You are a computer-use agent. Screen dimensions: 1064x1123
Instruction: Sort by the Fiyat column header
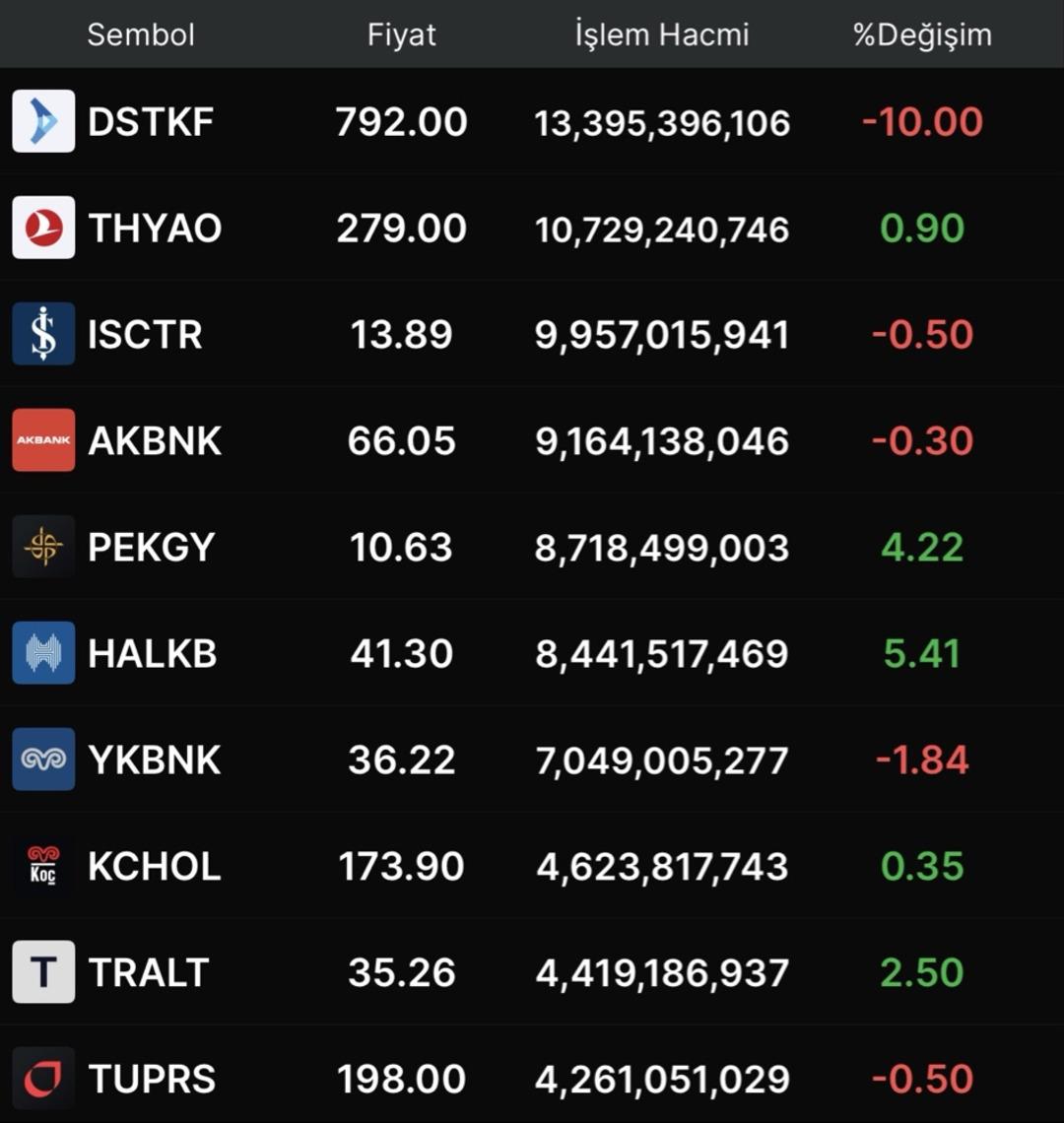[402, 34]
